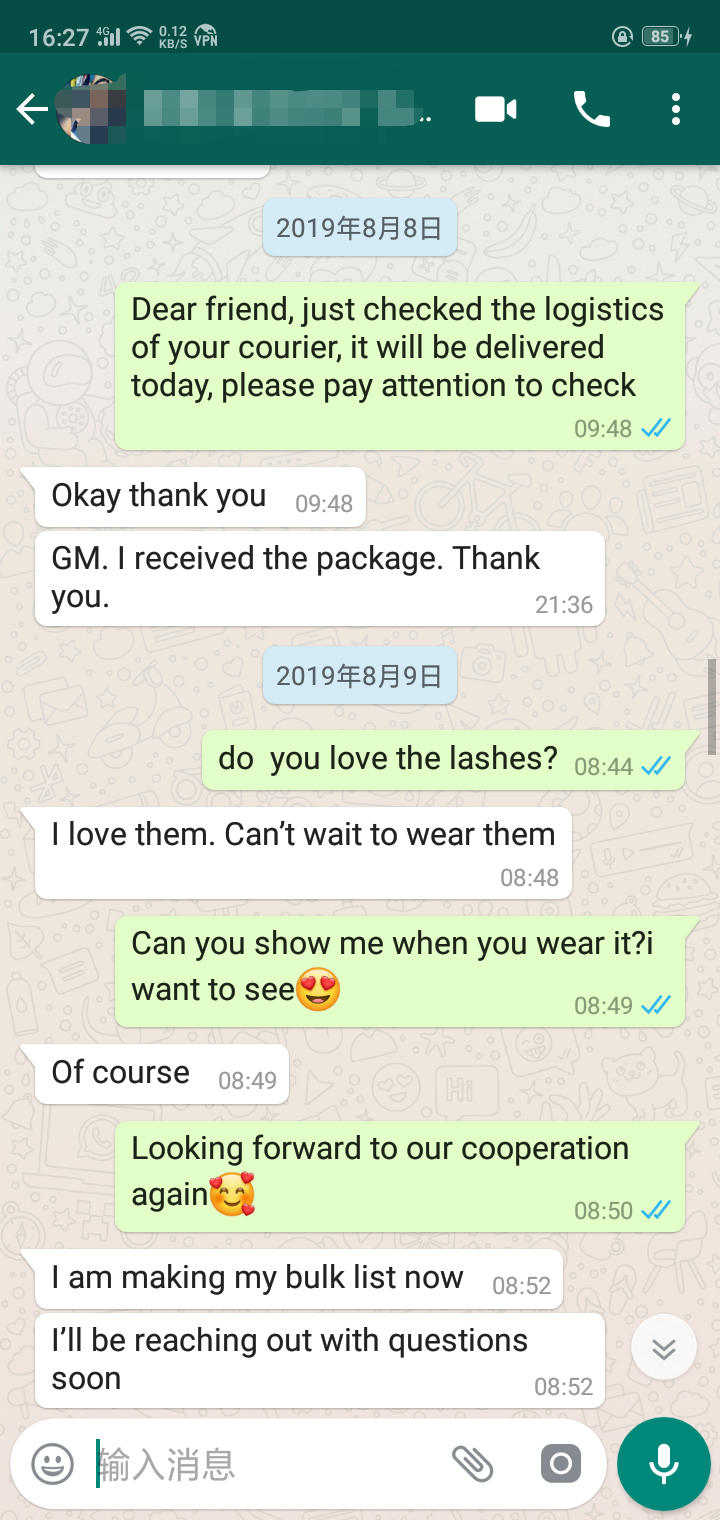Tap the voice message microphone button

click(664, 1464)
